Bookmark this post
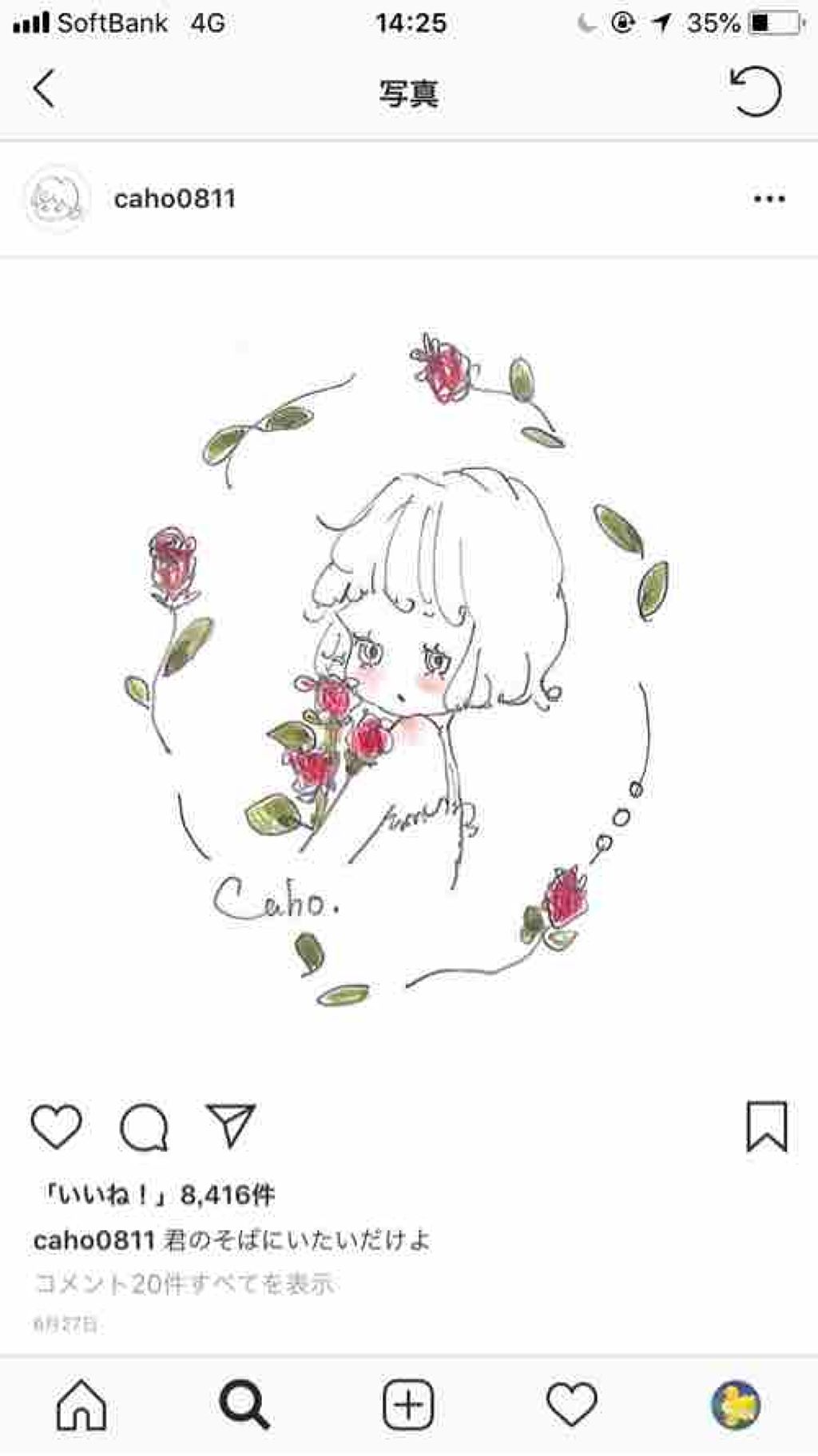 click(766, 1127)
